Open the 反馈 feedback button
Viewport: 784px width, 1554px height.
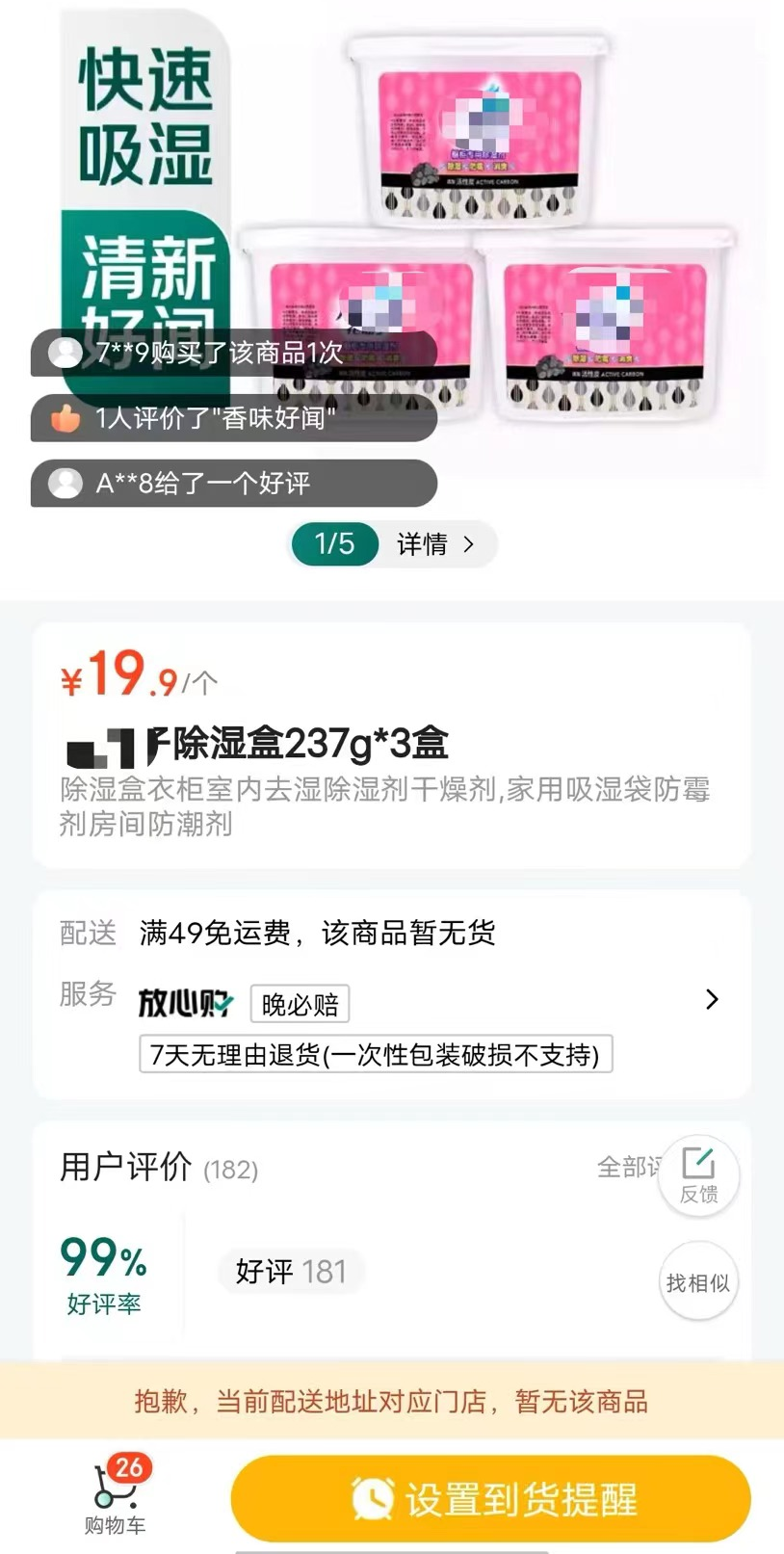coord(698,1174)
